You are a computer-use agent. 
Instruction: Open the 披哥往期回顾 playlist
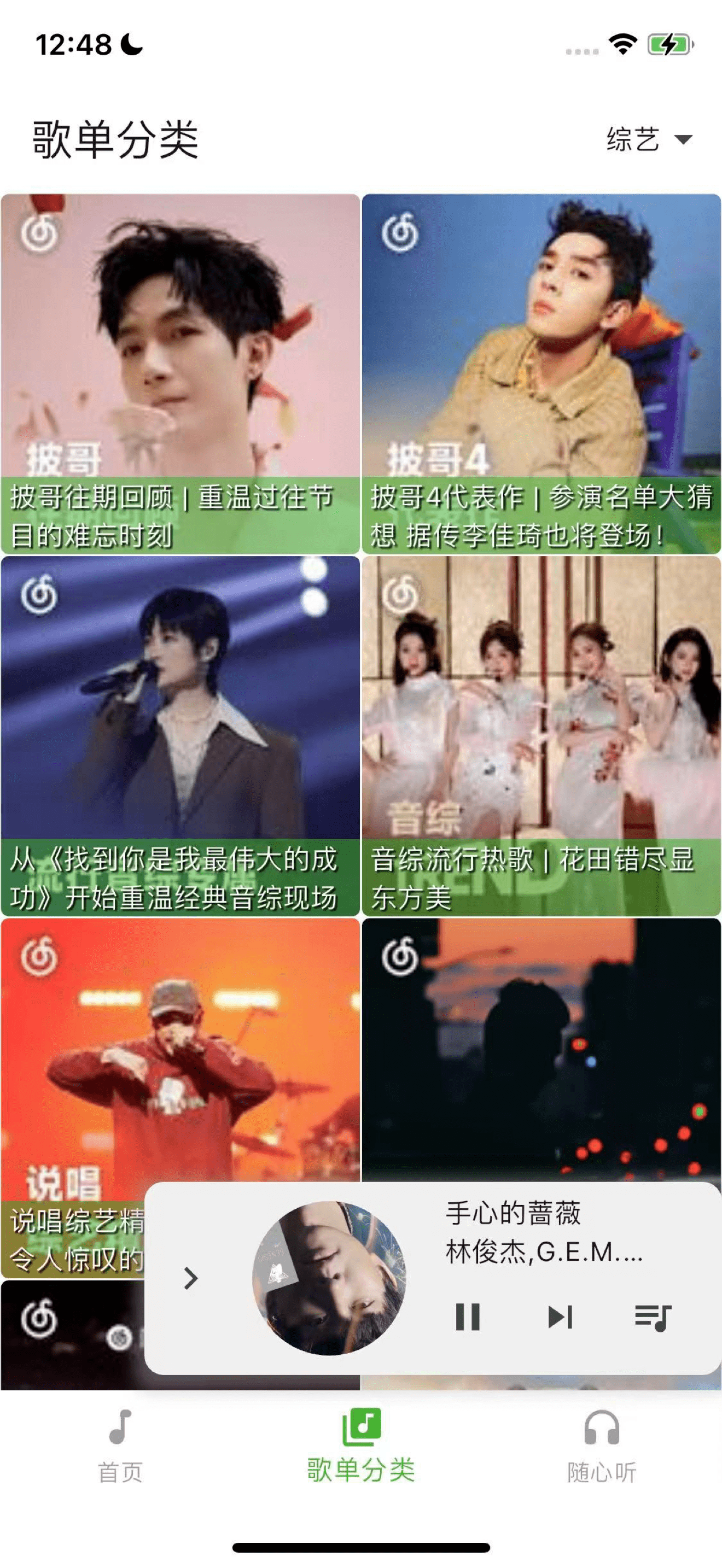[x=180, y=373]
